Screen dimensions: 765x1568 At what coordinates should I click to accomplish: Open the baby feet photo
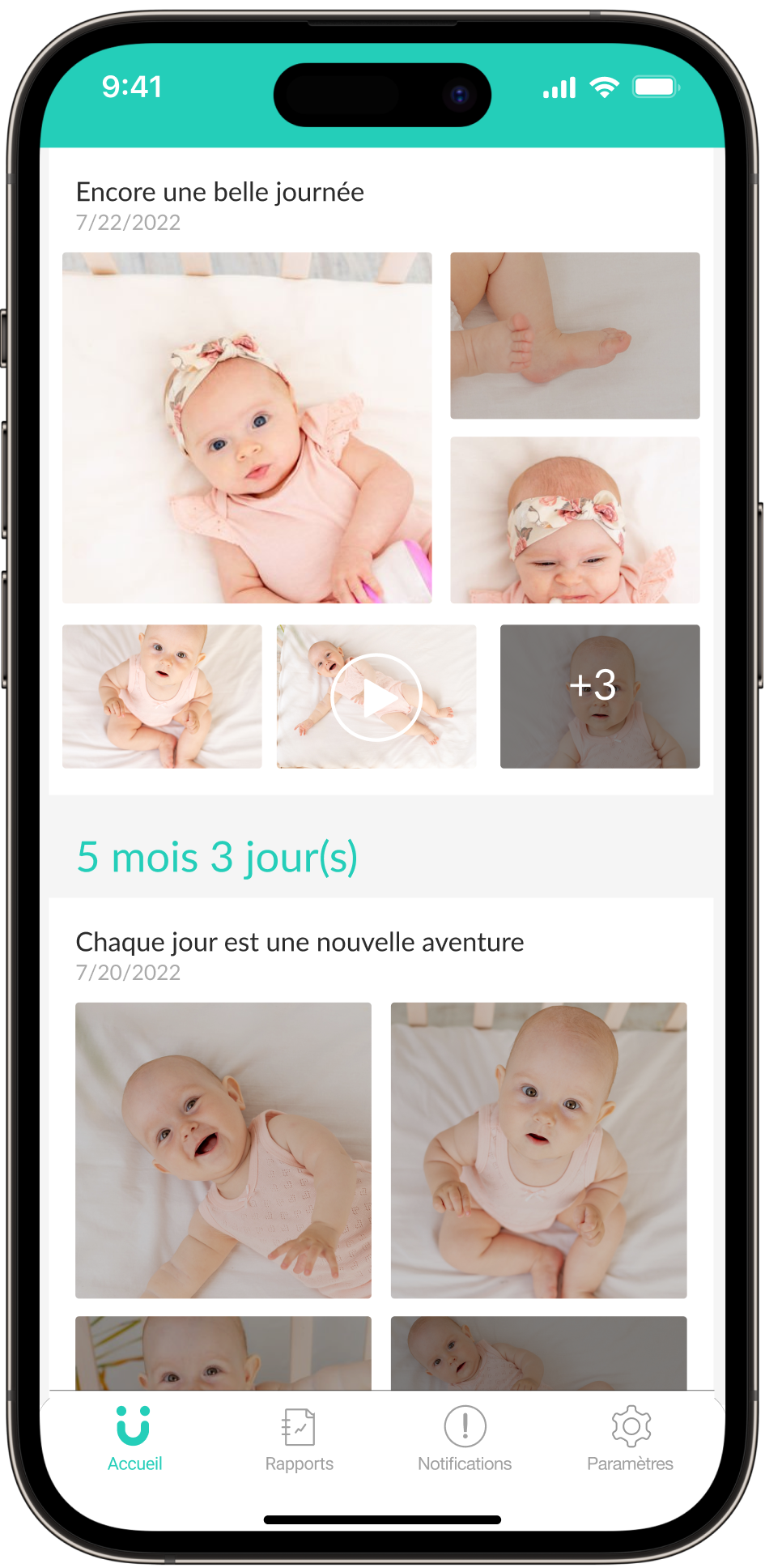pos(575,335)
